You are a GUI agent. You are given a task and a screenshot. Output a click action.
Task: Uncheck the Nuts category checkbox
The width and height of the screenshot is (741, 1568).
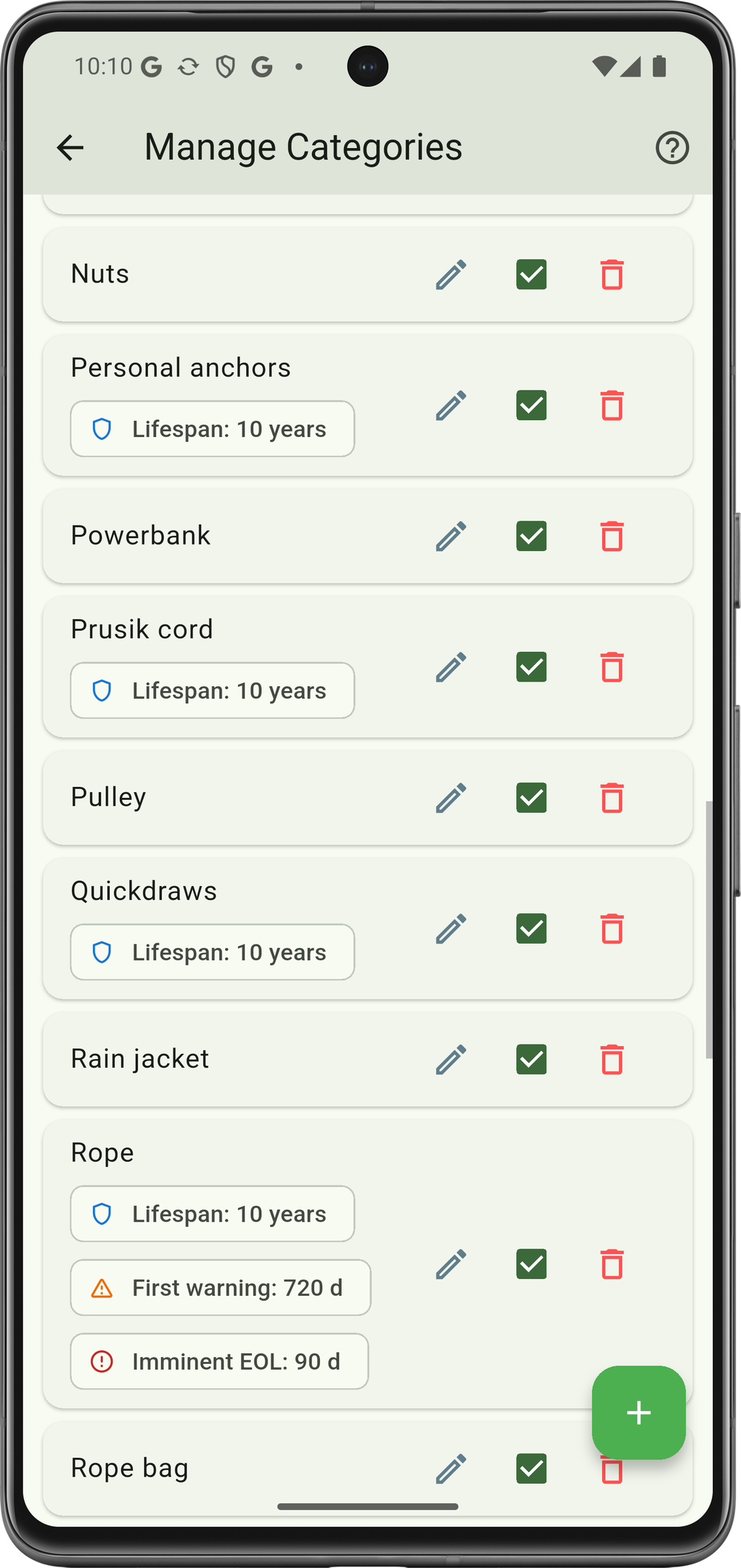tap(531, 275)
